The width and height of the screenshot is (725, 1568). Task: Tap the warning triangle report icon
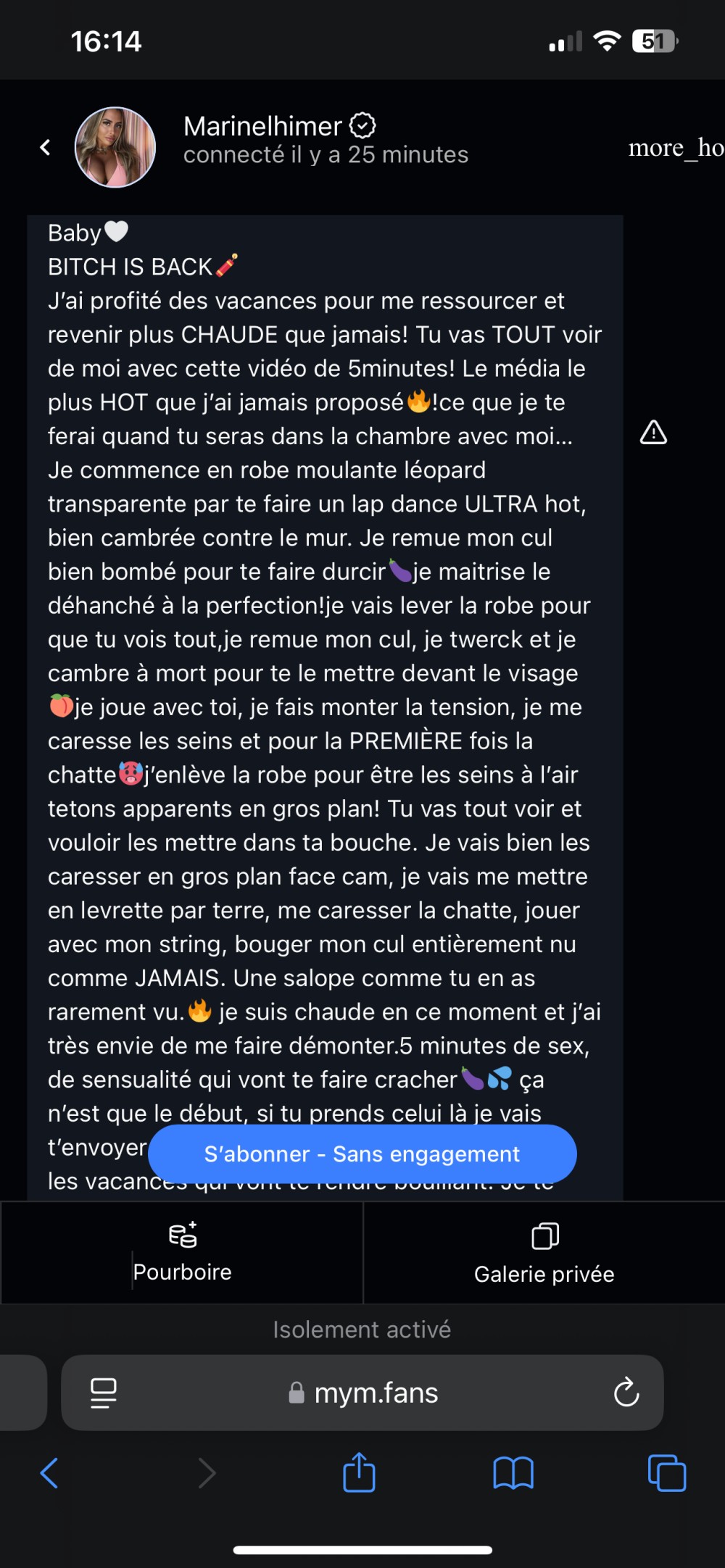coord(653,433)
